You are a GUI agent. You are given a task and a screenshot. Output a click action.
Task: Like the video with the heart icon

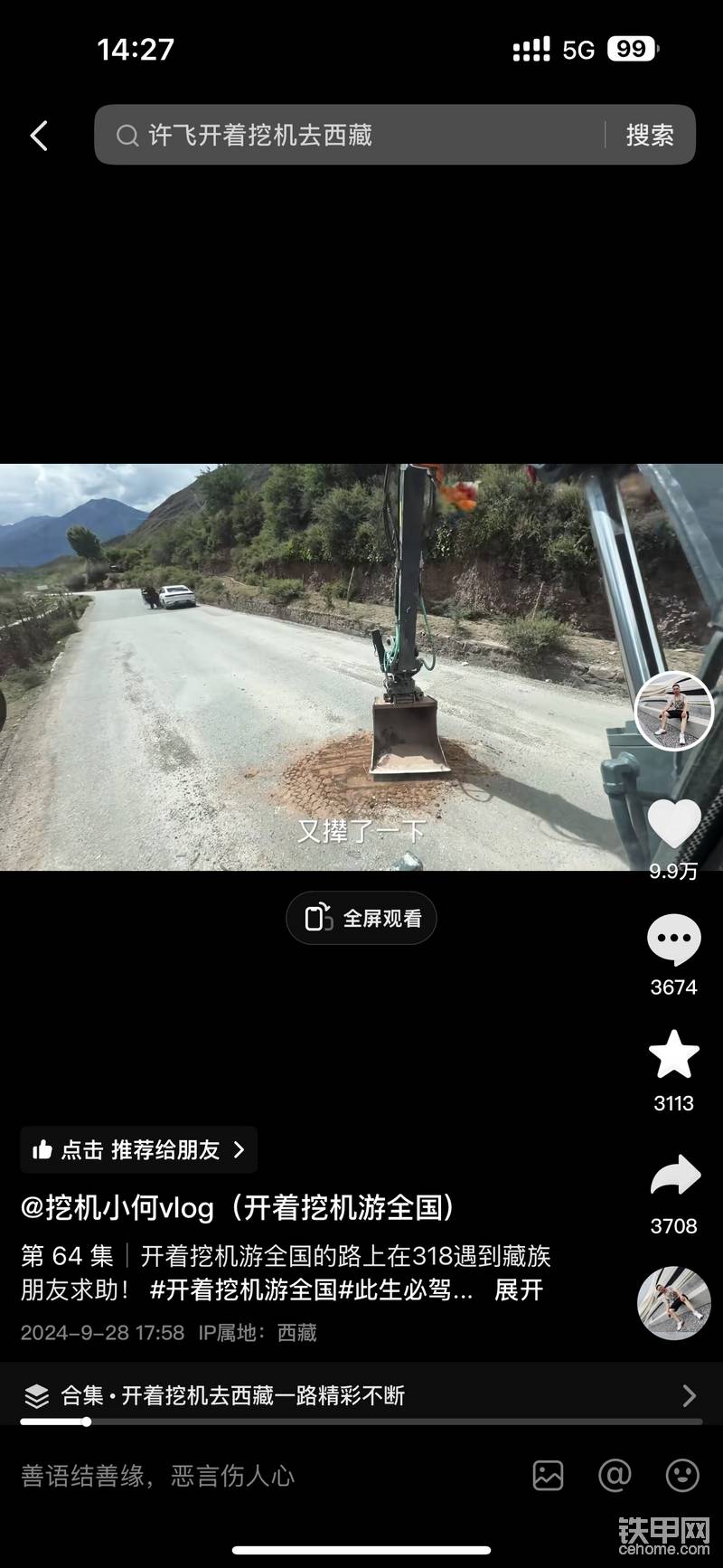tap(674, 825)
